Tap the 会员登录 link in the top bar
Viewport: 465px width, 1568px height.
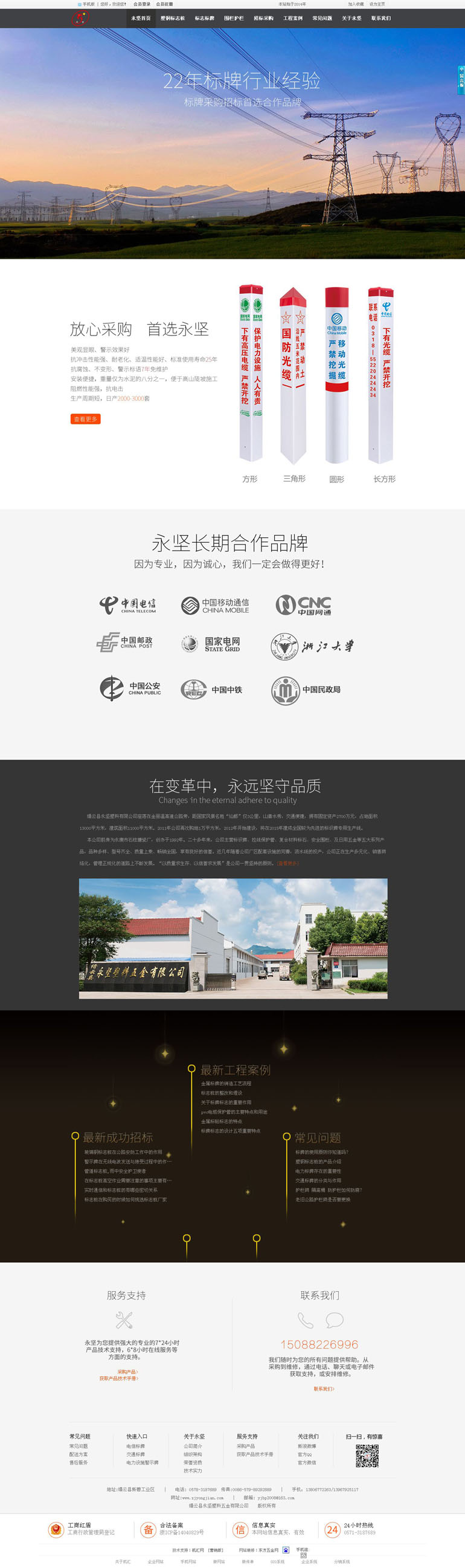coord(142,4)
